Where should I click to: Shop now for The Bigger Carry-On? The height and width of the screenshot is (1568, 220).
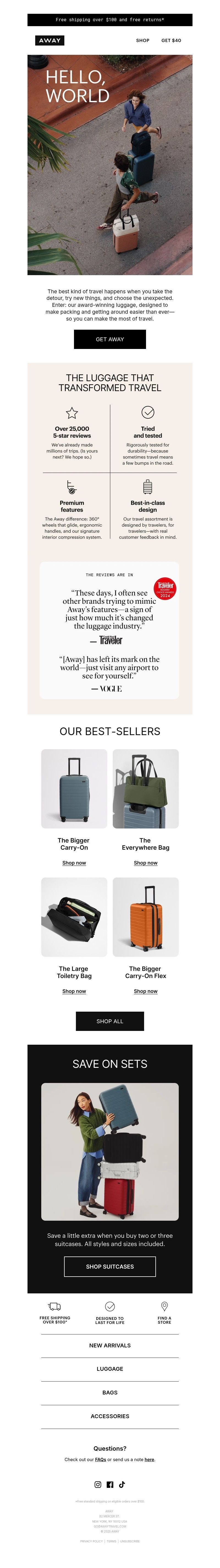tap(74, 863)
